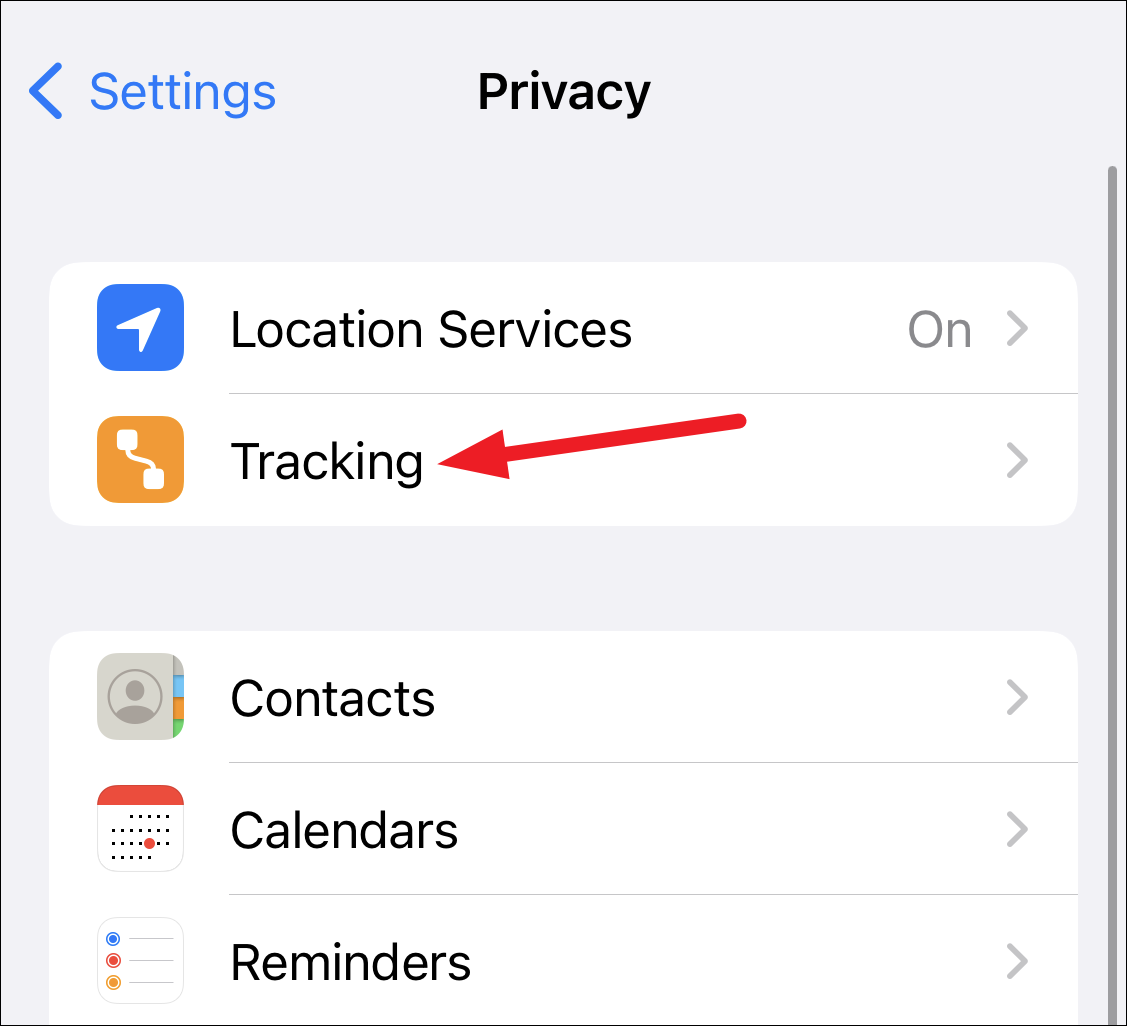
Task: Open the Tracking settings row
Action: (x=562, y=461)
